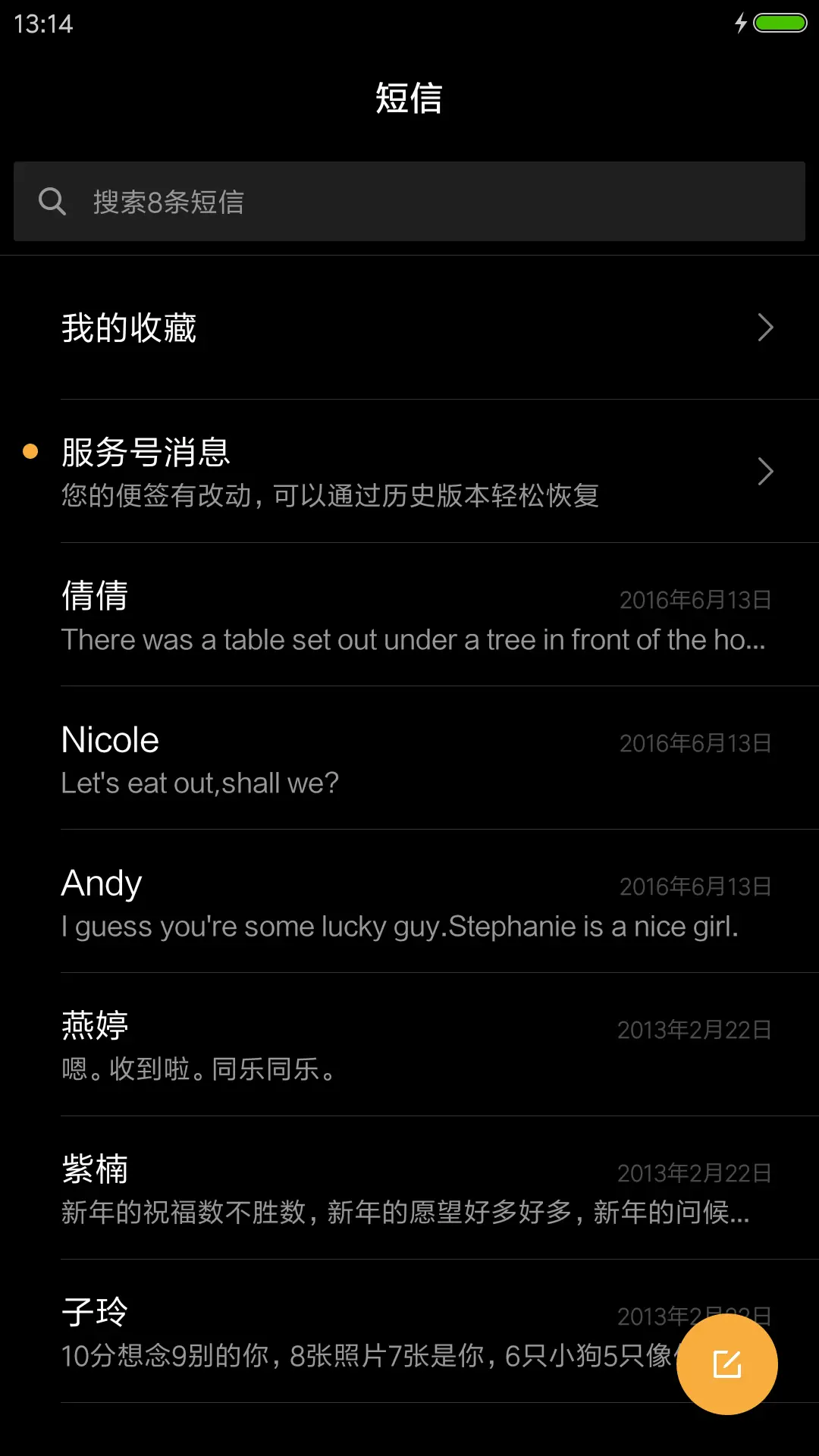Open 服务号消息 service messages

point(409,472)
